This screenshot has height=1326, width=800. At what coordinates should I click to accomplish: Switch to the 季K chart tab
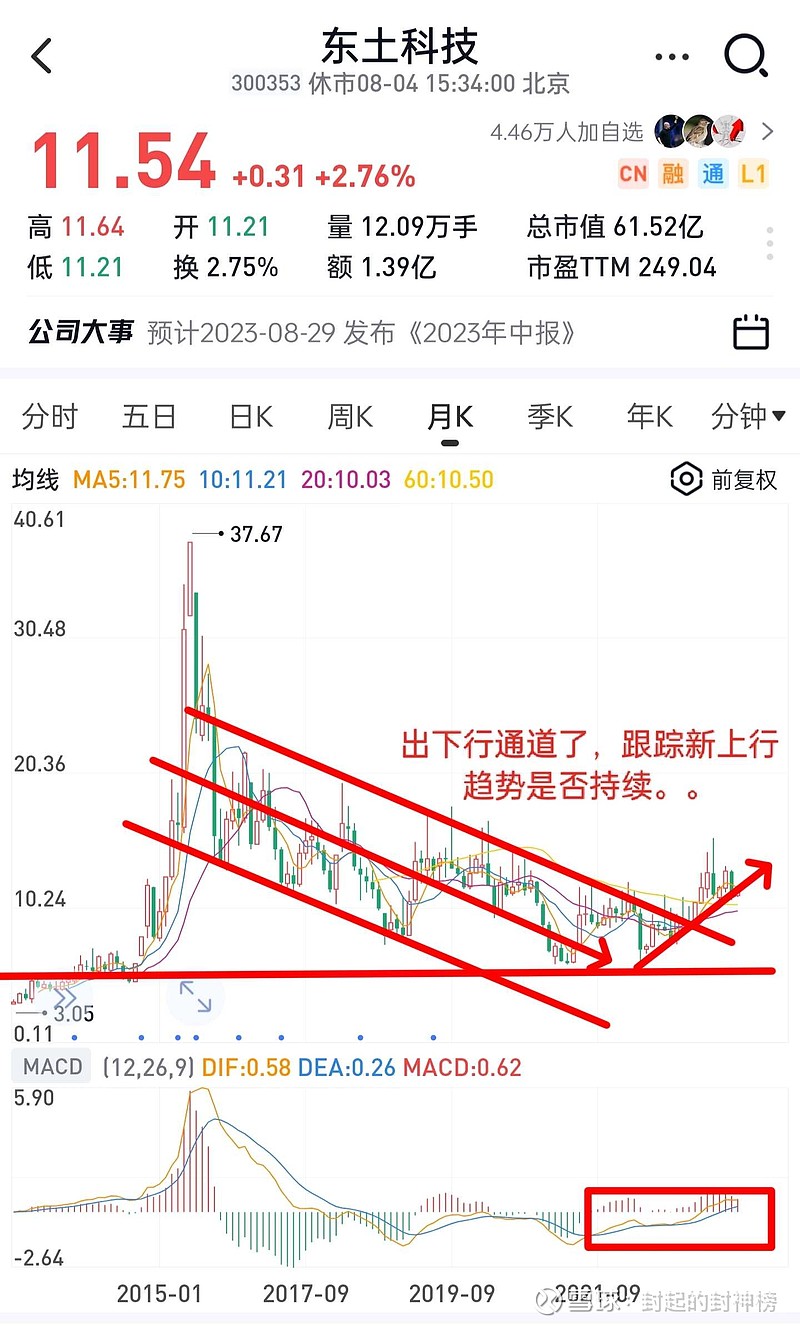(x=550, y=416)
